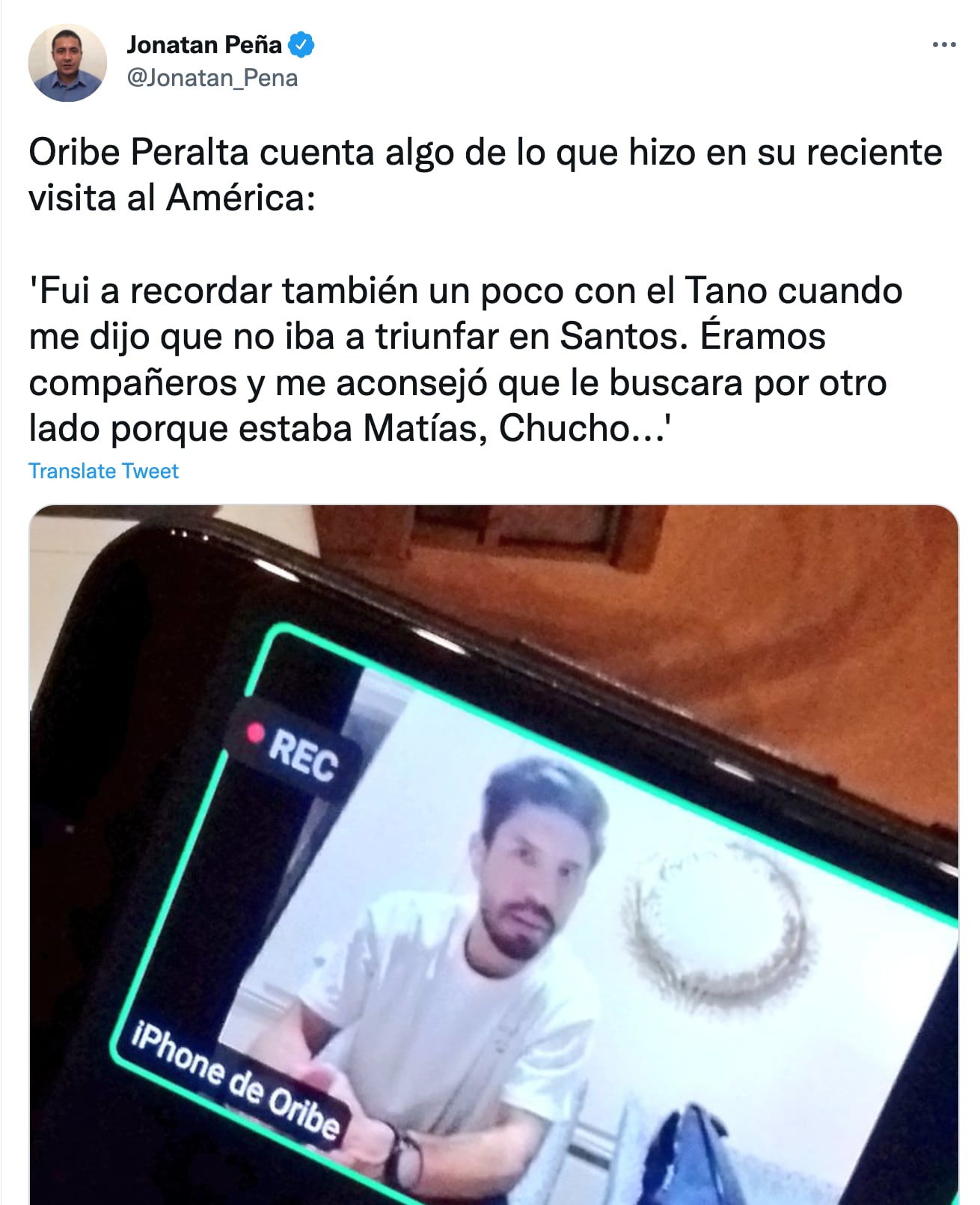980x1205 pixels.
Task: Open the @Jonatan_Pena profile handle
Action: coord(212,78)
